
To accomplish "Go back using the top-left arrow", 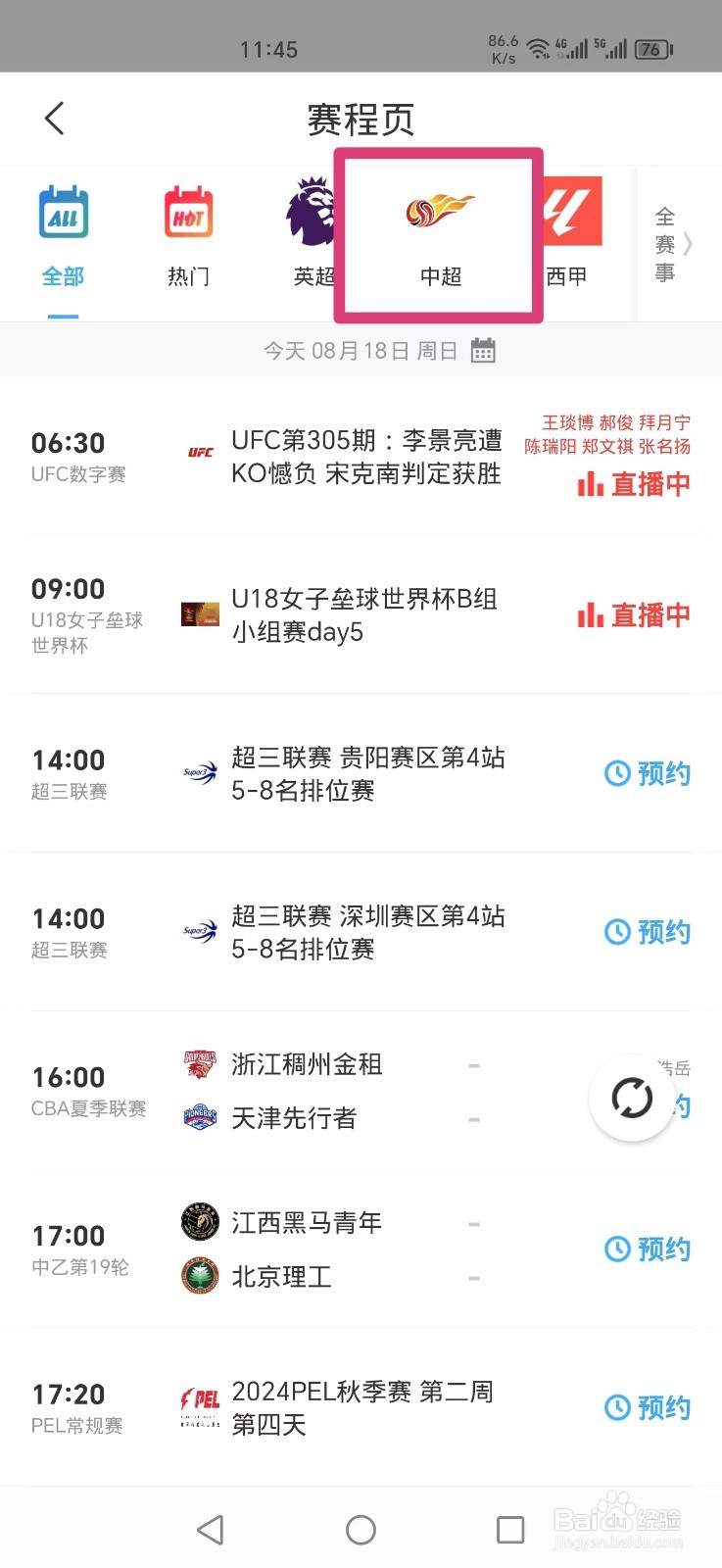I will click(x=55, y=120).
